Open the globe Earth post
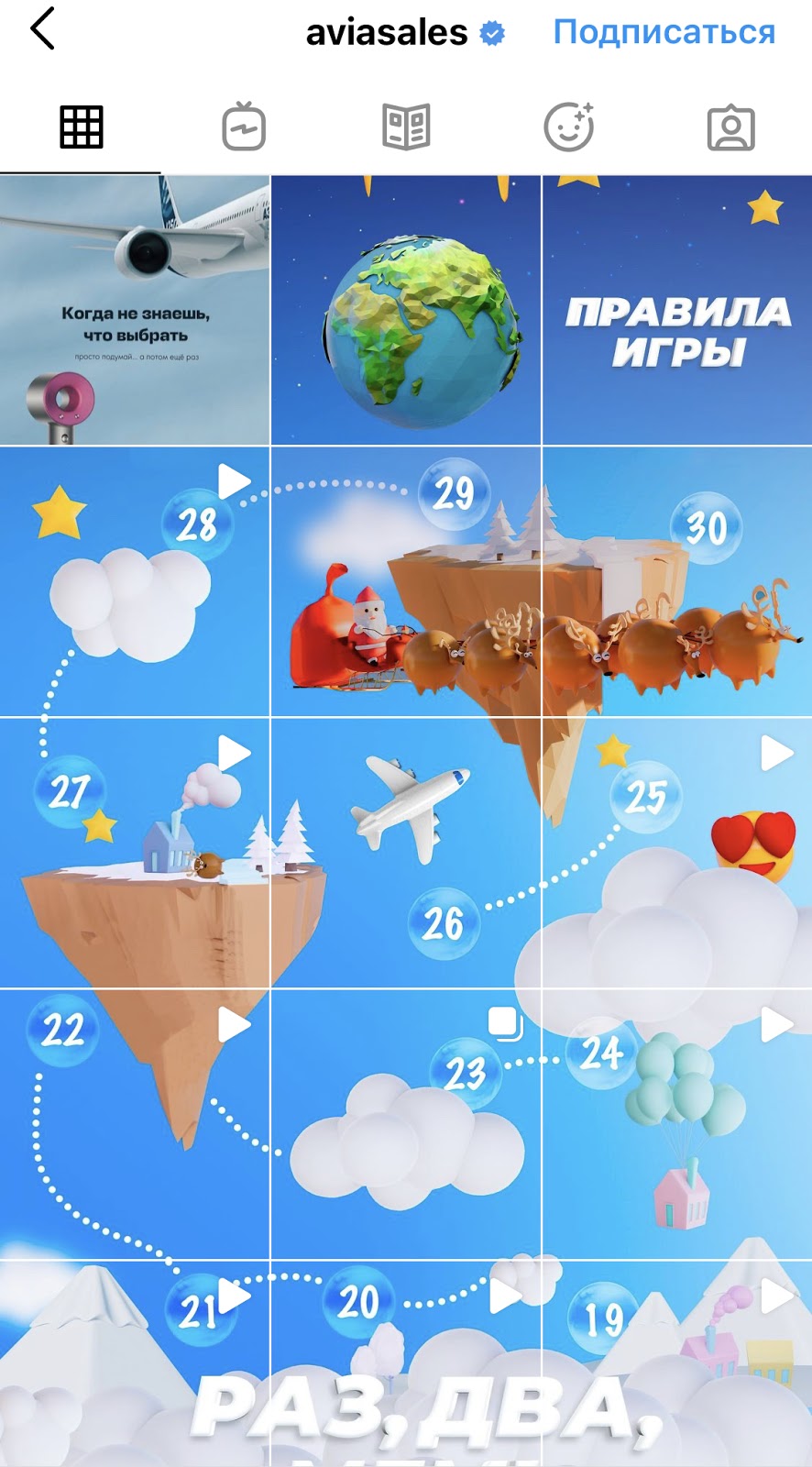 click(x=406, y=311)
